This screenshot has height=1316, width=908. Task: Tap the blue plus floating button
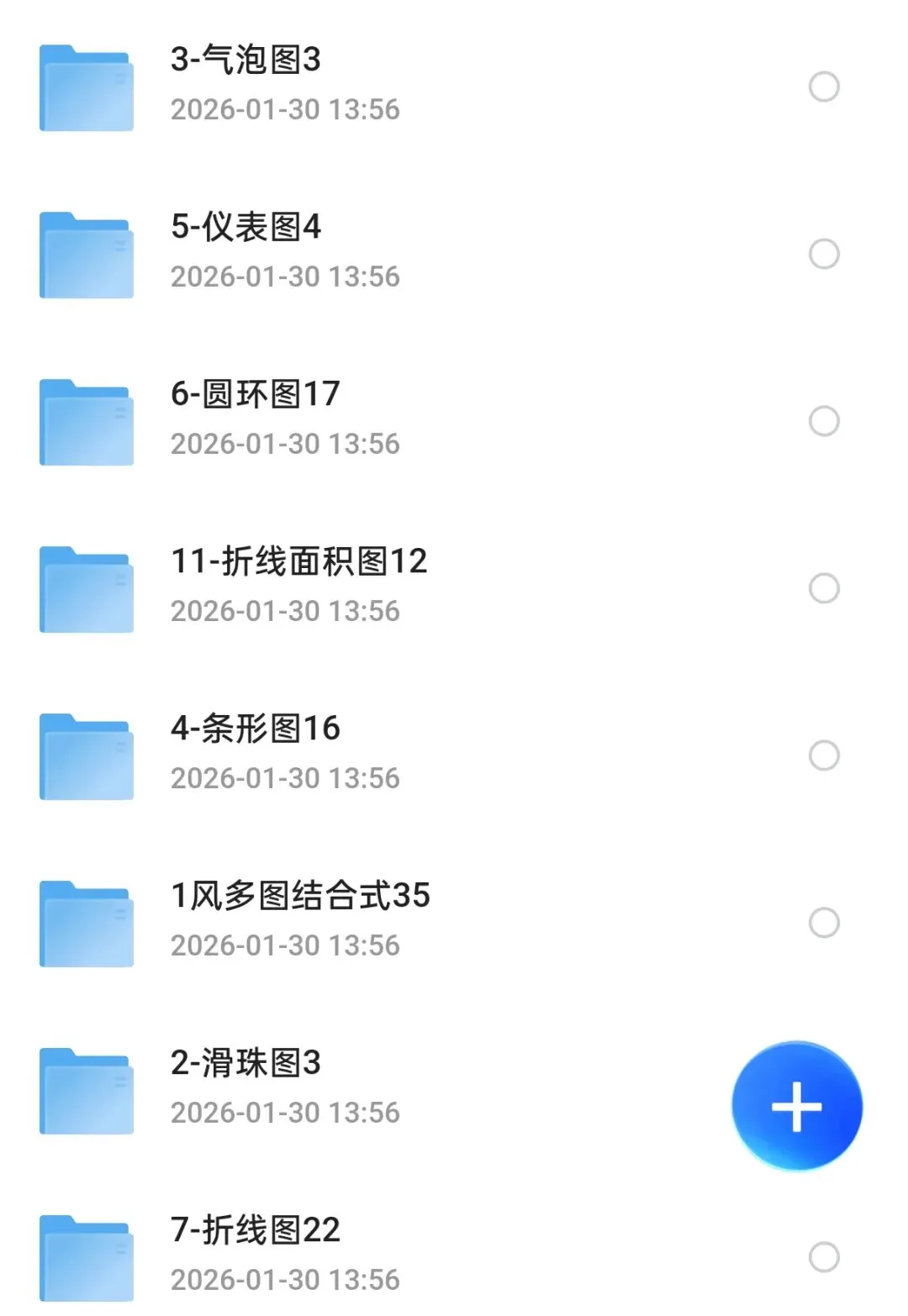tap(796, 1106)
